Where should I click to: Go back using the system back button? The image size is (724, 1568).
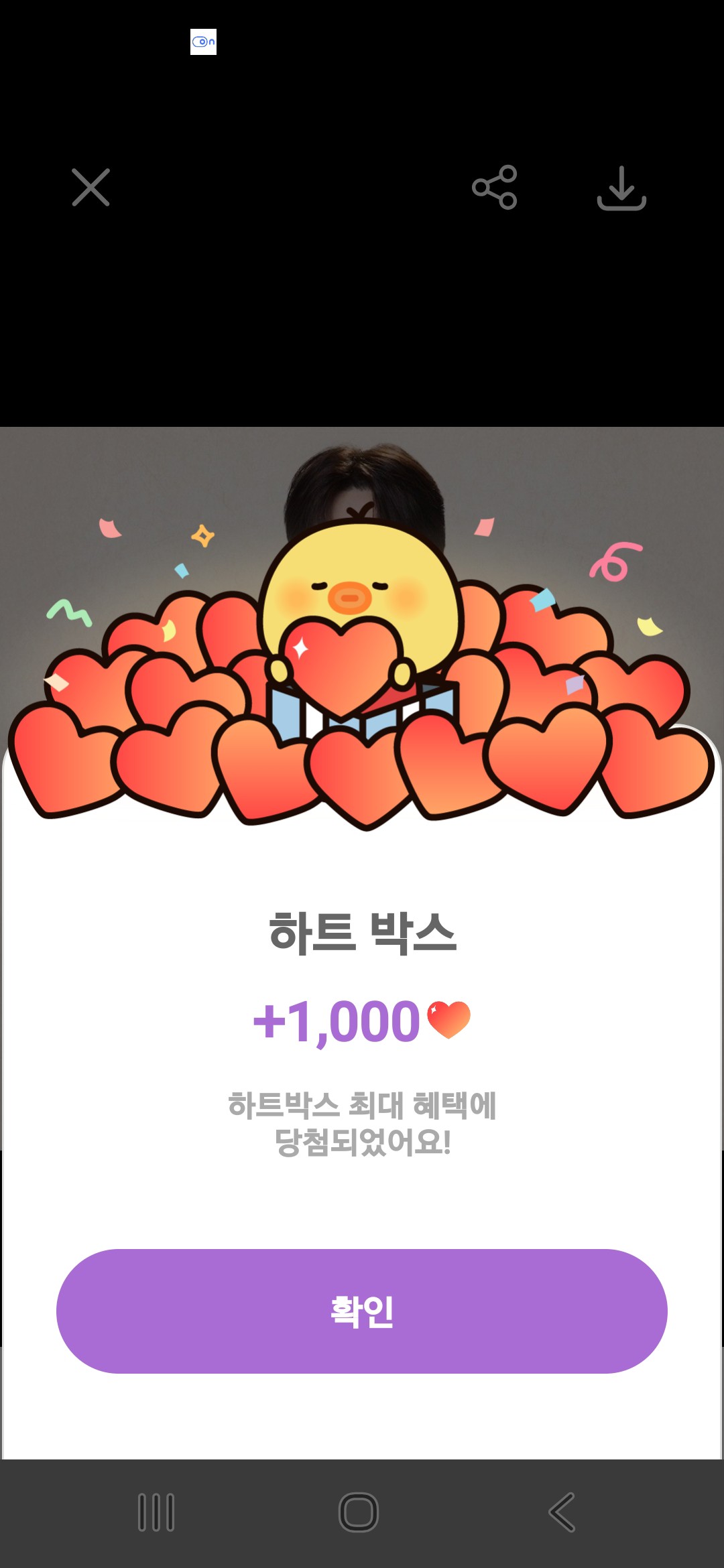tap(562, 1512)
